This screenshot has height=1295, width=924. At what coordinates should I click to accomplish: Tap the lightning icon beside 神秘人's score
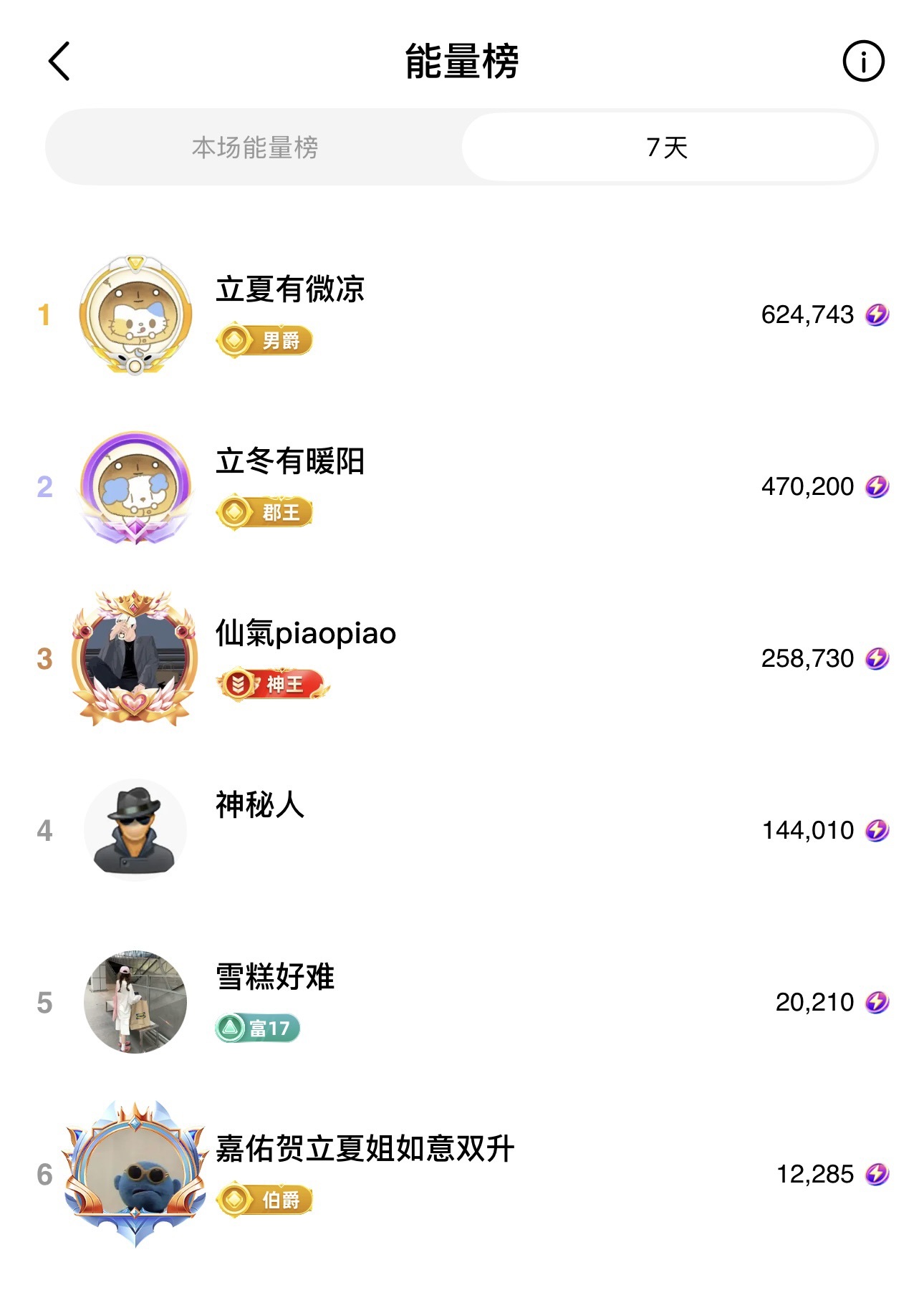[875, 830]
